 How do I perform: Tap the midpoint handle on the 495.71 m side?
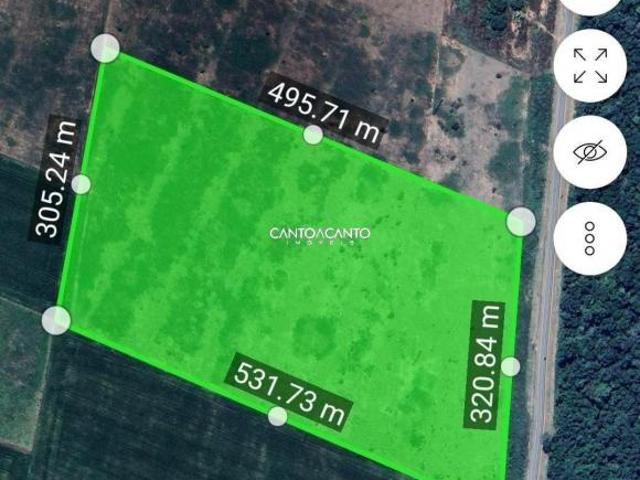[x=313, y=134]
